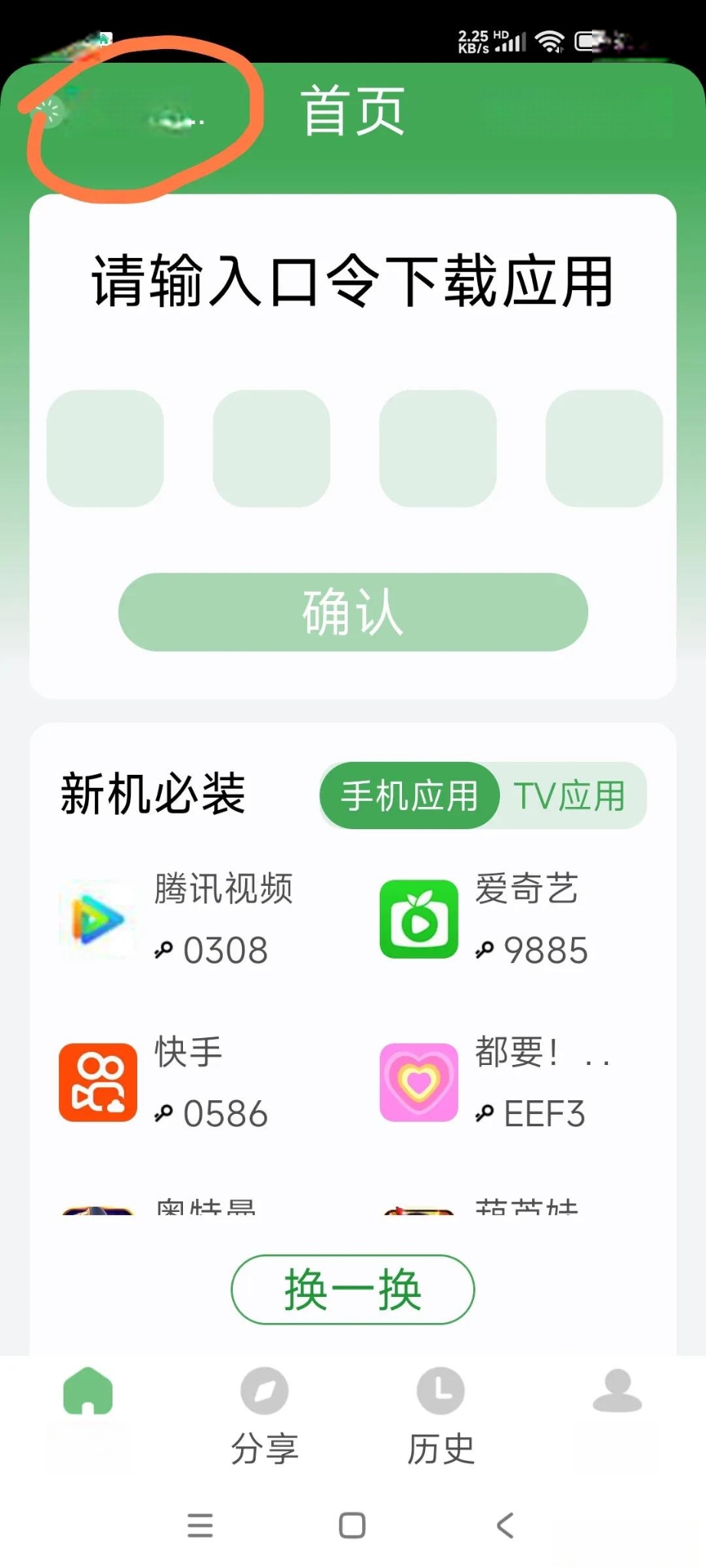
Task: Open the 历史 history tab
Action: [440, 1416]
